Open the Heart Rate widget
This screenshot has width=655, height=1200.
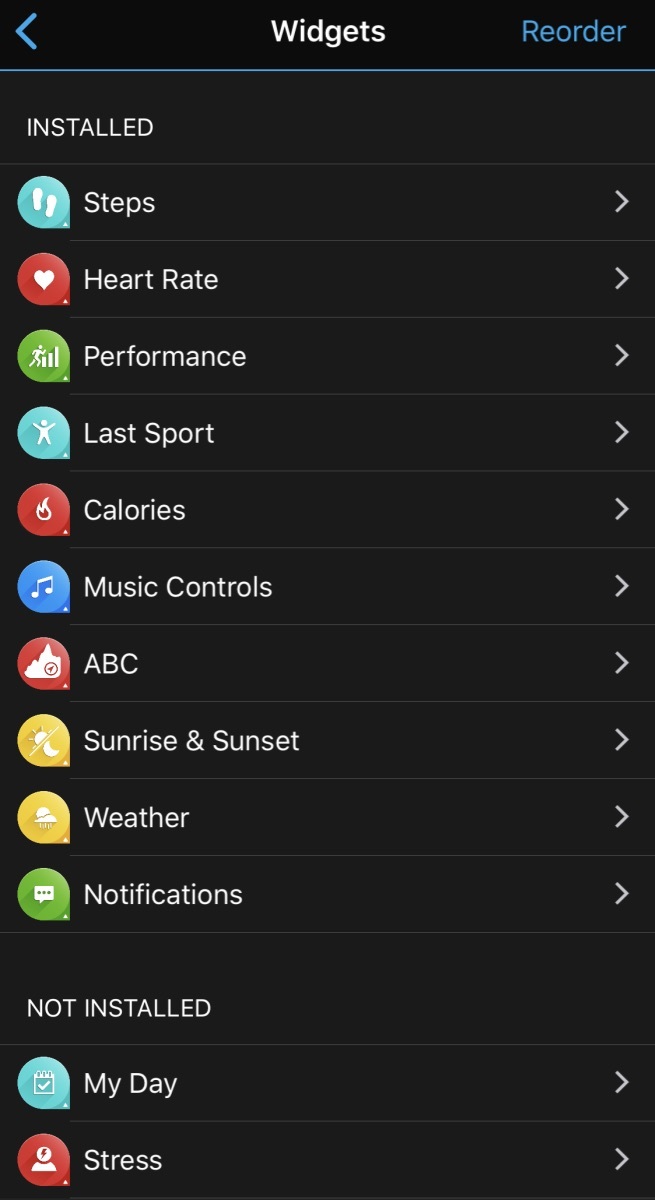[327, 279]
